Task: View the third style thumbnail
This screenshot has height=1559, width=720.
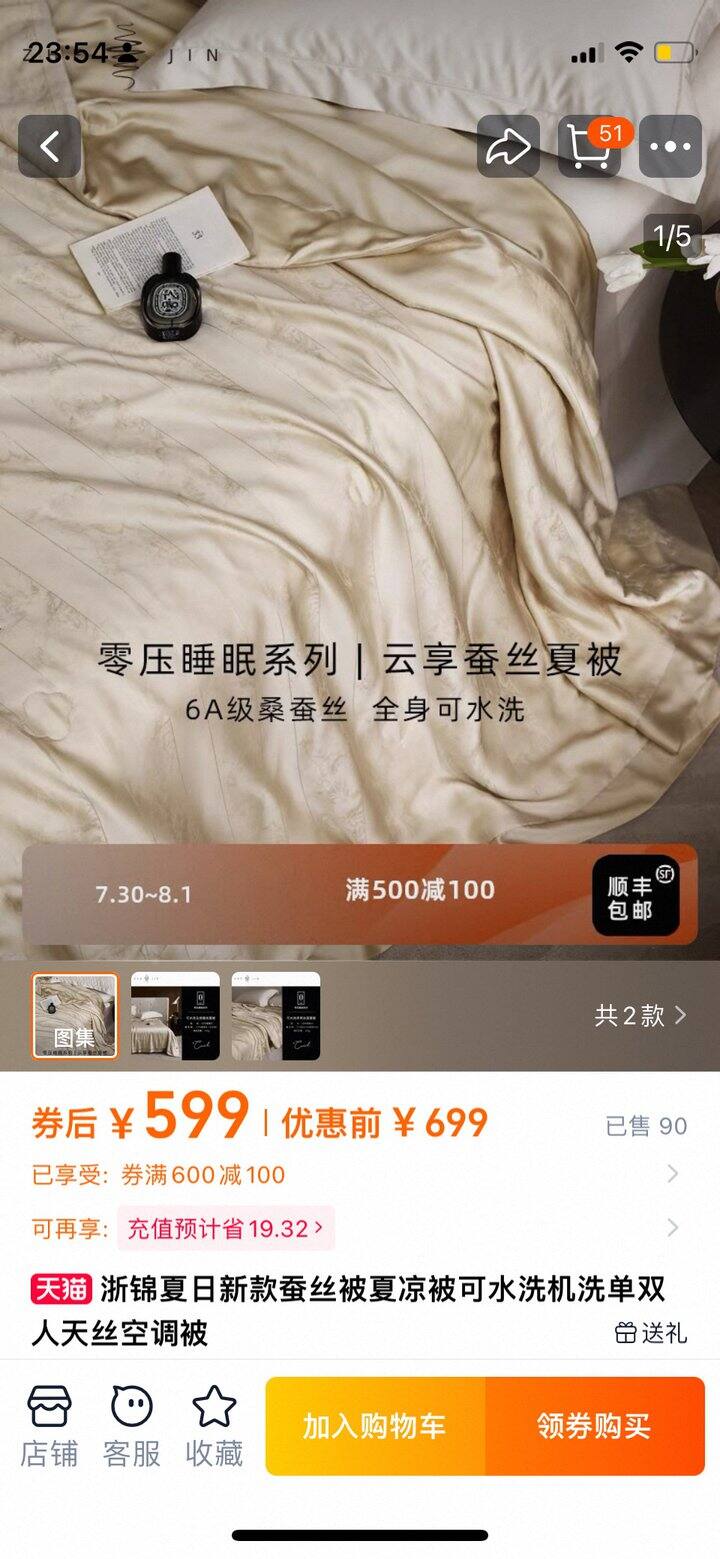Action: click(x=276, y=1015)
